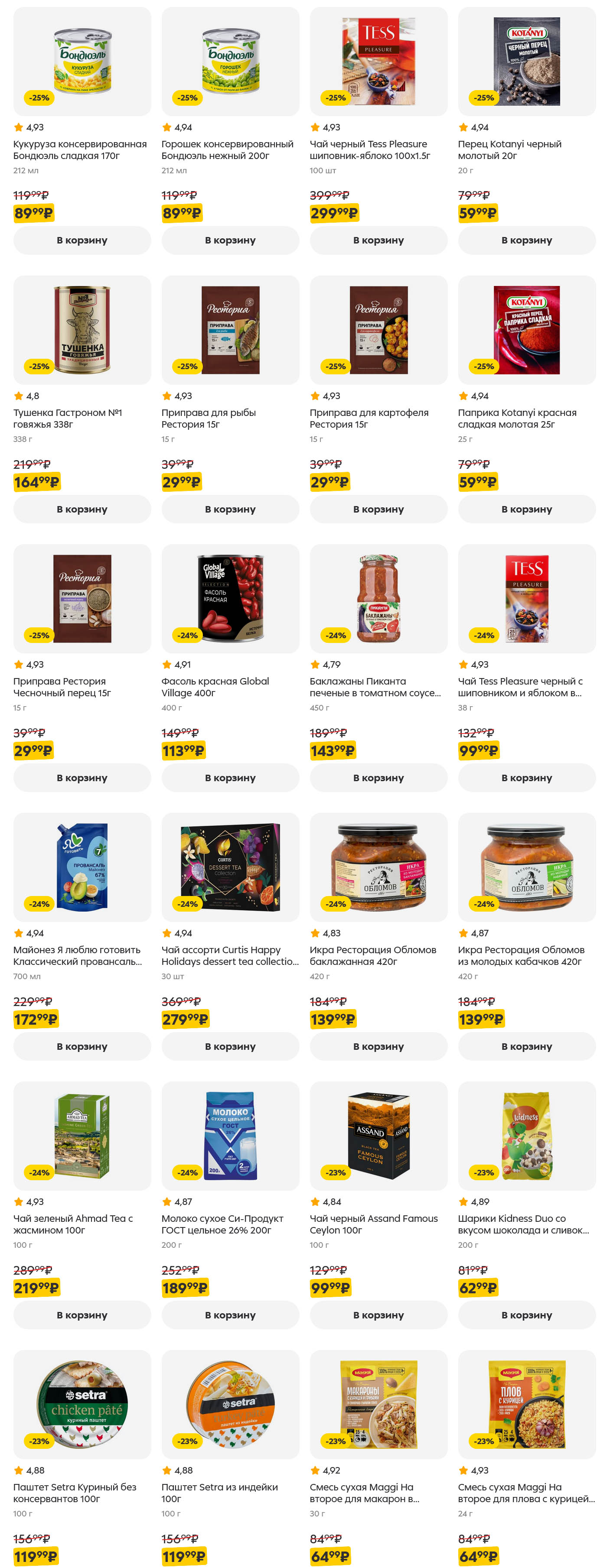The width and height of the screenshot is (597, 1568).
Task: Add Kidness Duo cereal balls to cart
Action: 526,1315
